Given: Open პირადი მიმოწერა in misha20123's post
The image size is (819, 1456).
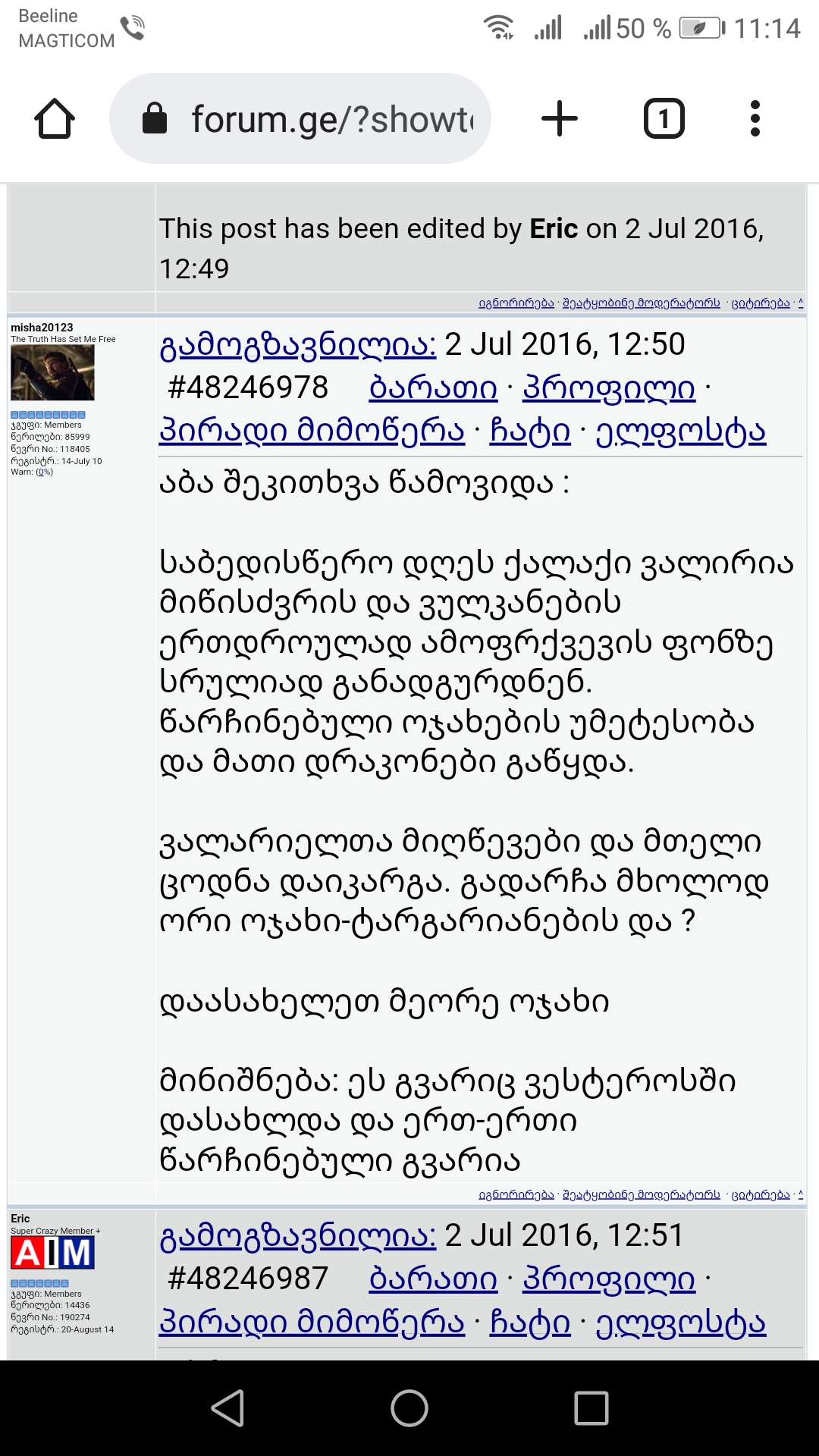Looking at the screenshot, I should coord(312,431).
